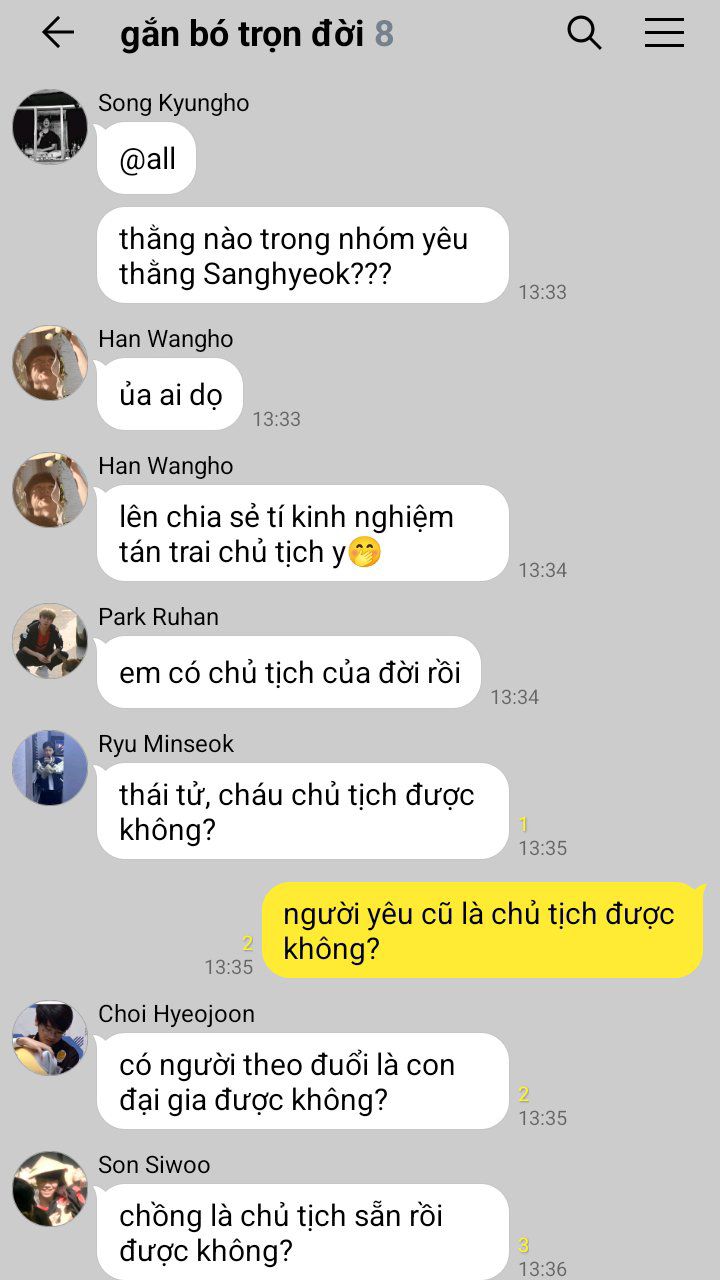Search within this chat
Image resolution: width=720 pixels, height=1280 pixels.
tap(584, 33)
